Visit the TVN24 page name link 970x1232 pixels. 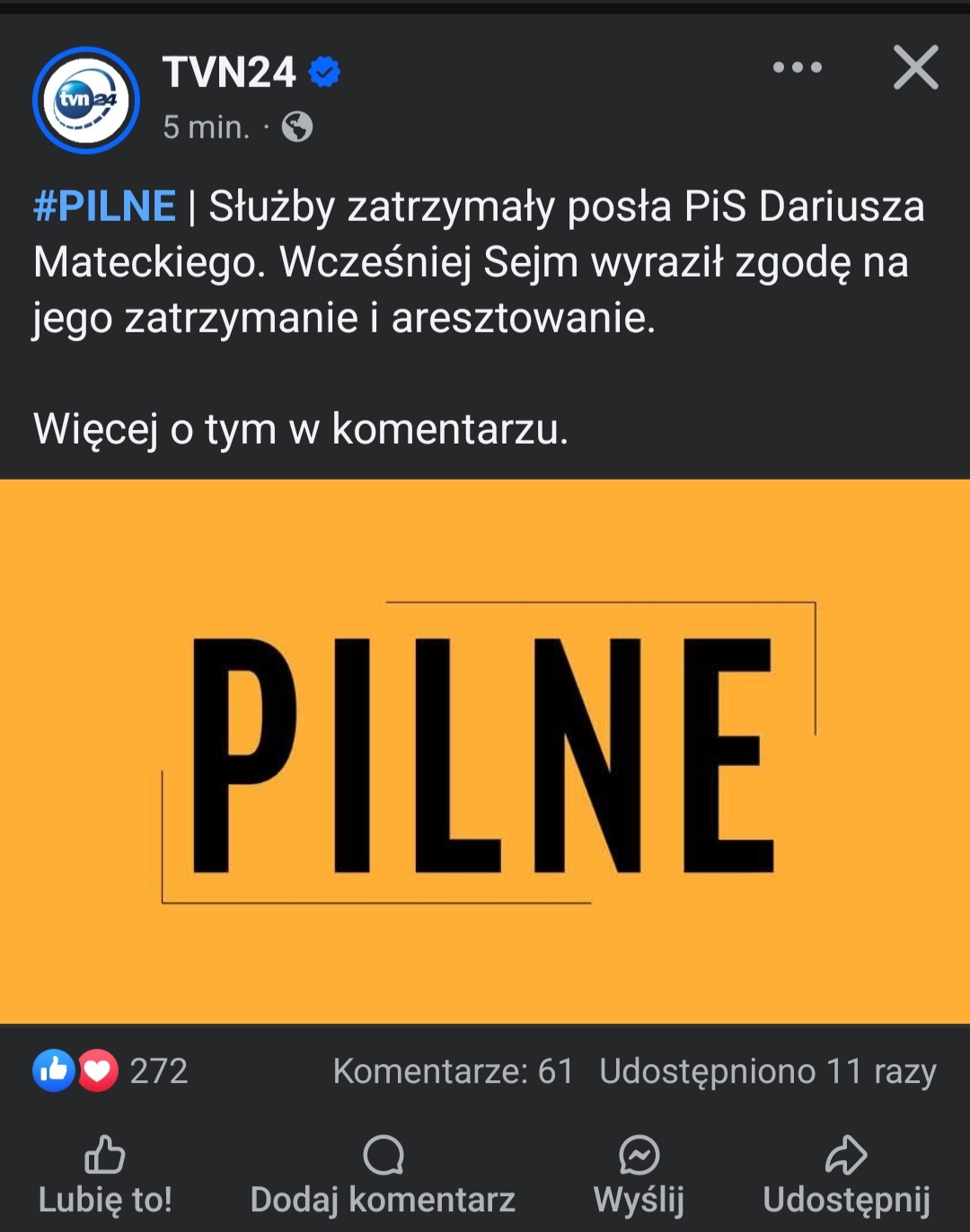(229, 72)
